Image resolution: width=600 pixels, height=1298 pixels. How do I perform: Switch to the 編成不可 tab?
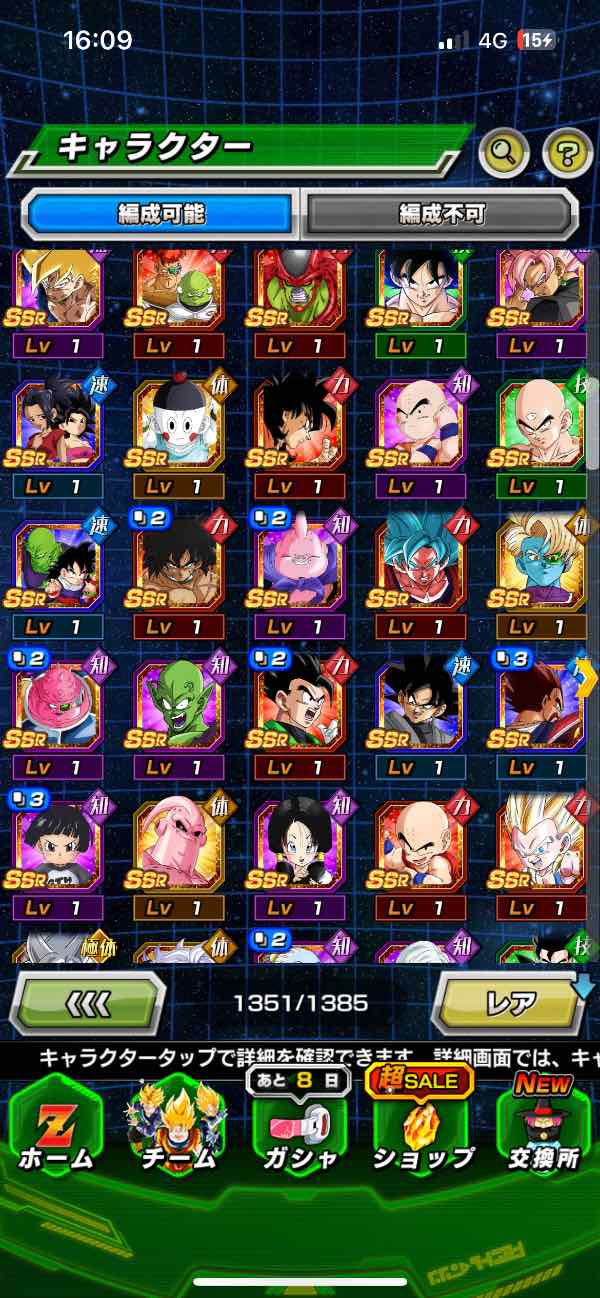[441, 213]
